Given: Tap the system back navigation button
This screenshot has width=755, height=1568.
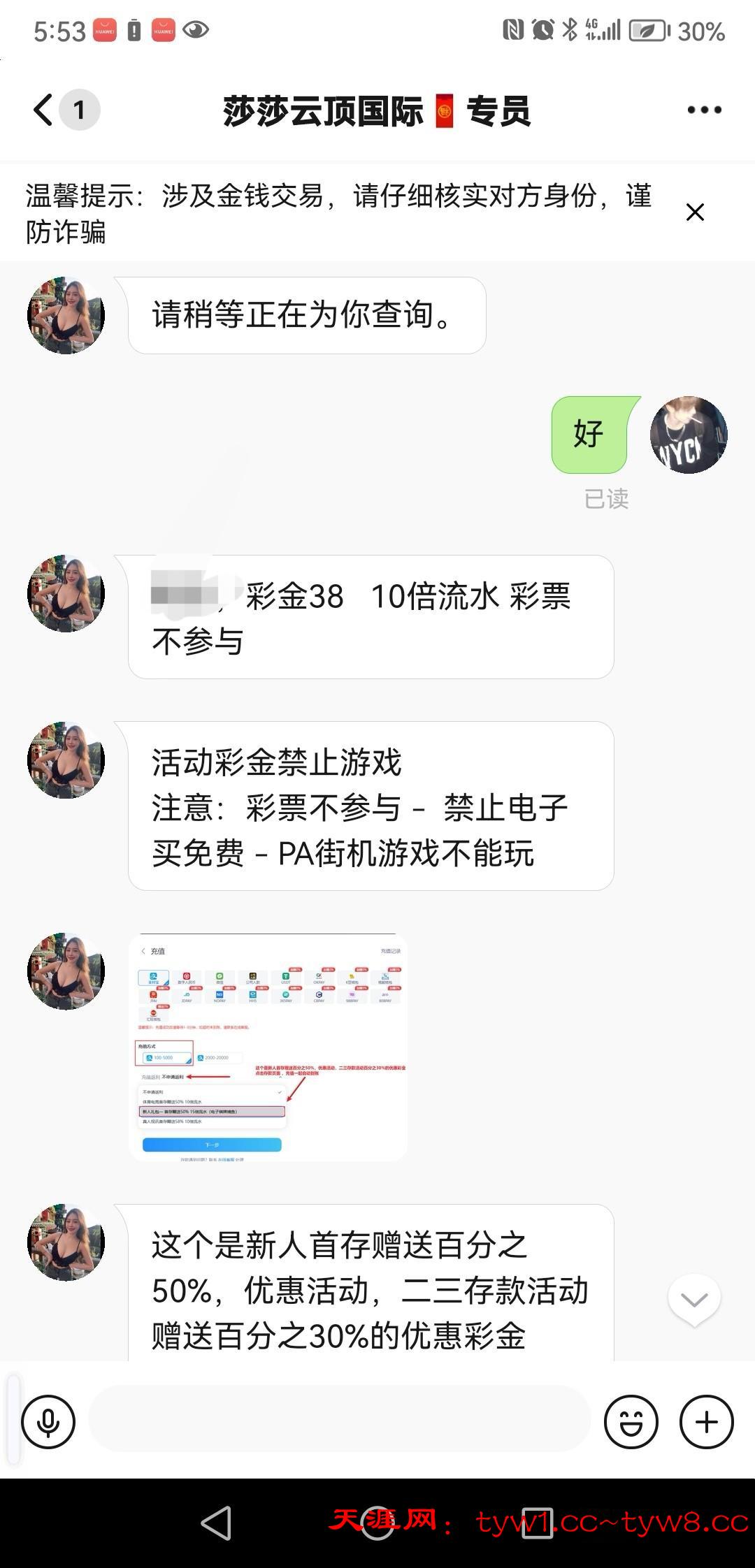Looking at the screenshot, I should pyautogui.click(x=216, y=1523).
